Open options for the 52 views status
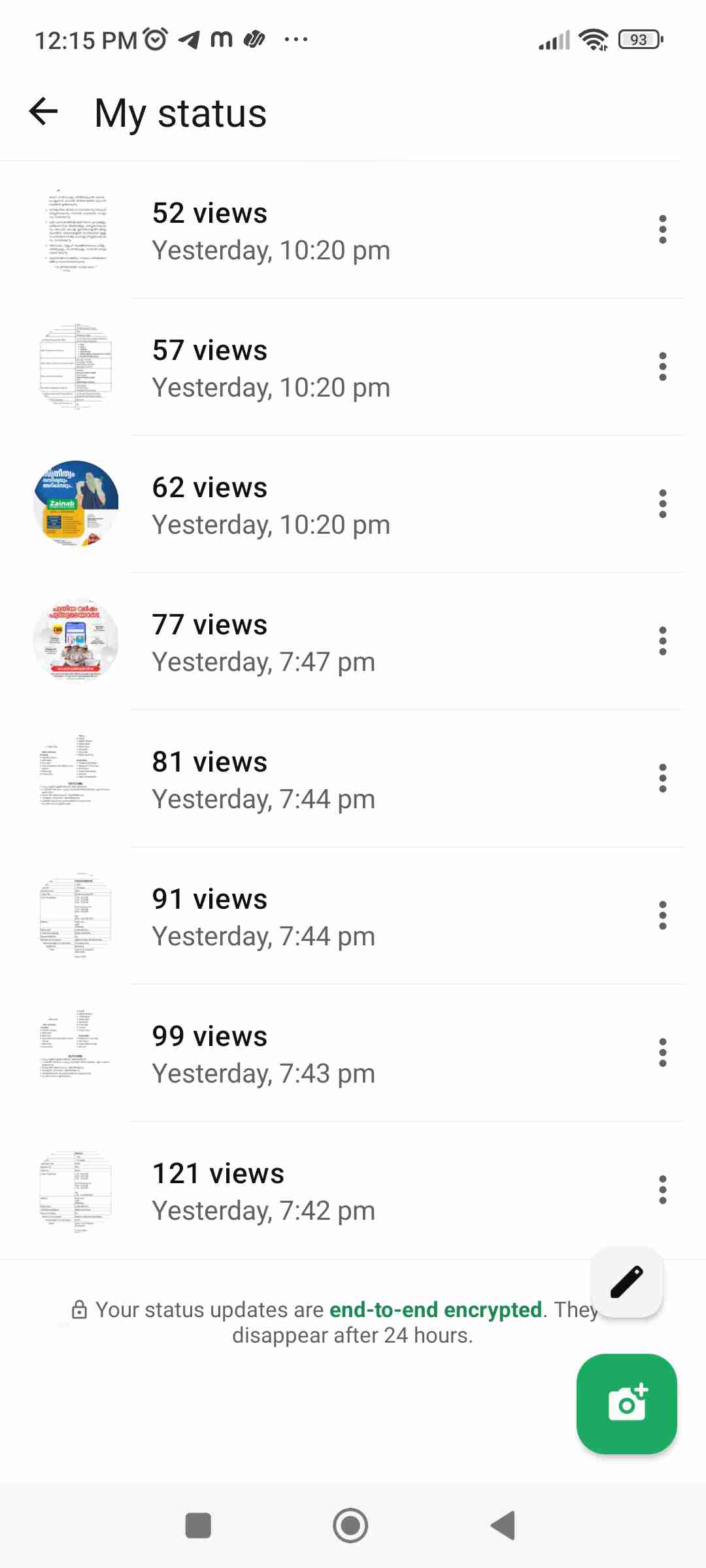 tap(662, 229)
